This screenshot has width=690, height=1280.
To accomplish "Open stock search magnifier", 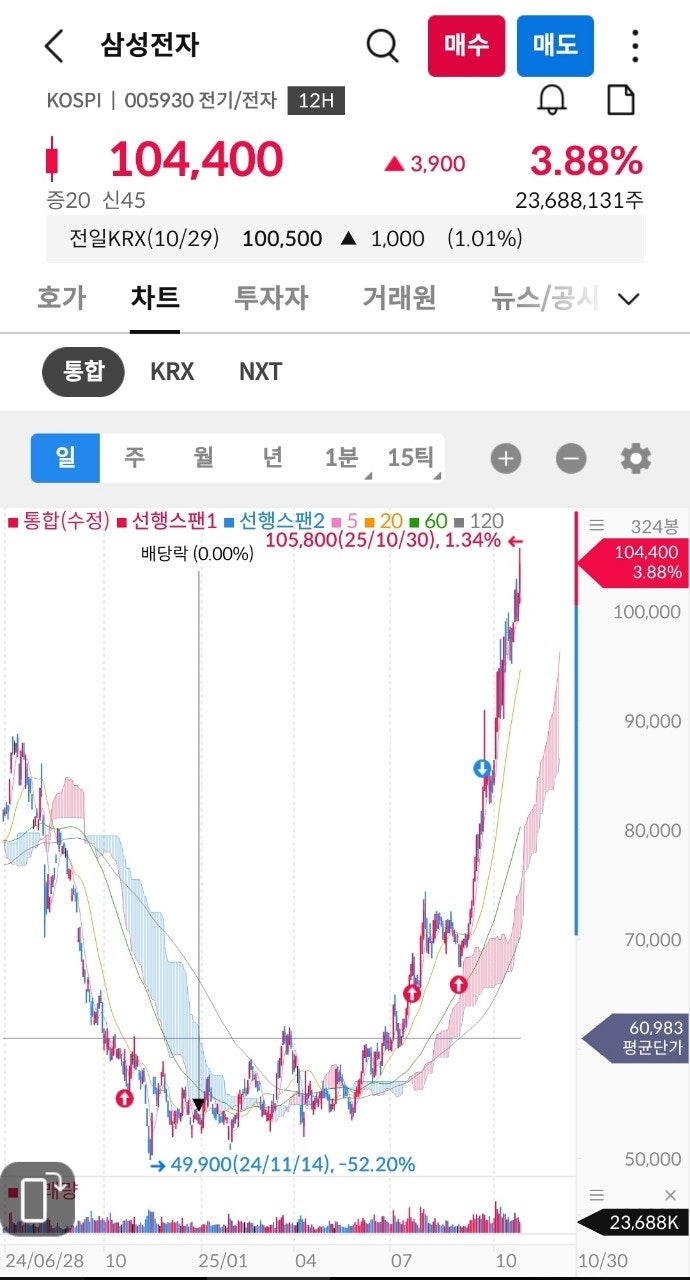I will coord(382,46).
